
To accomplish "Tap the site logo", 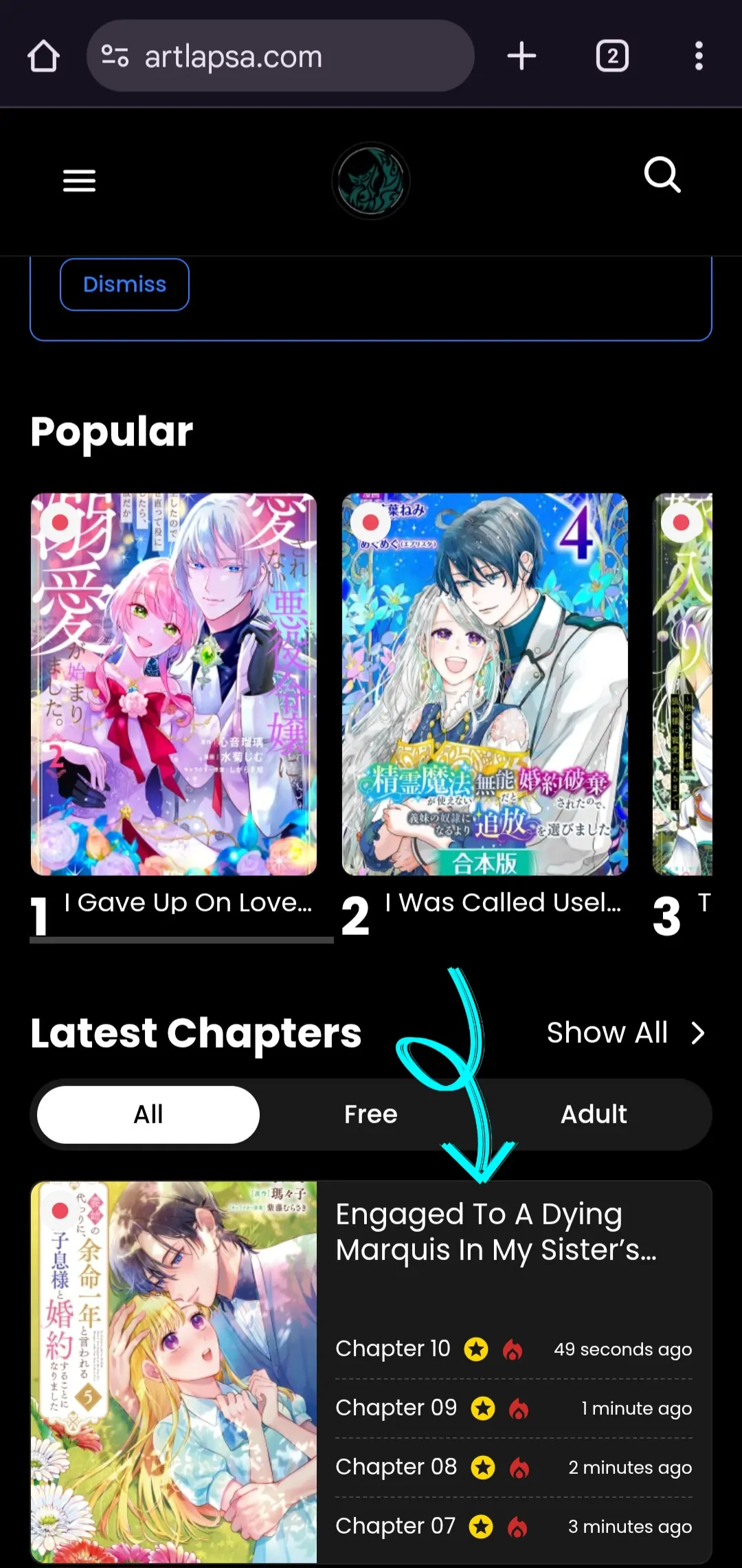I will coord(371,181).
